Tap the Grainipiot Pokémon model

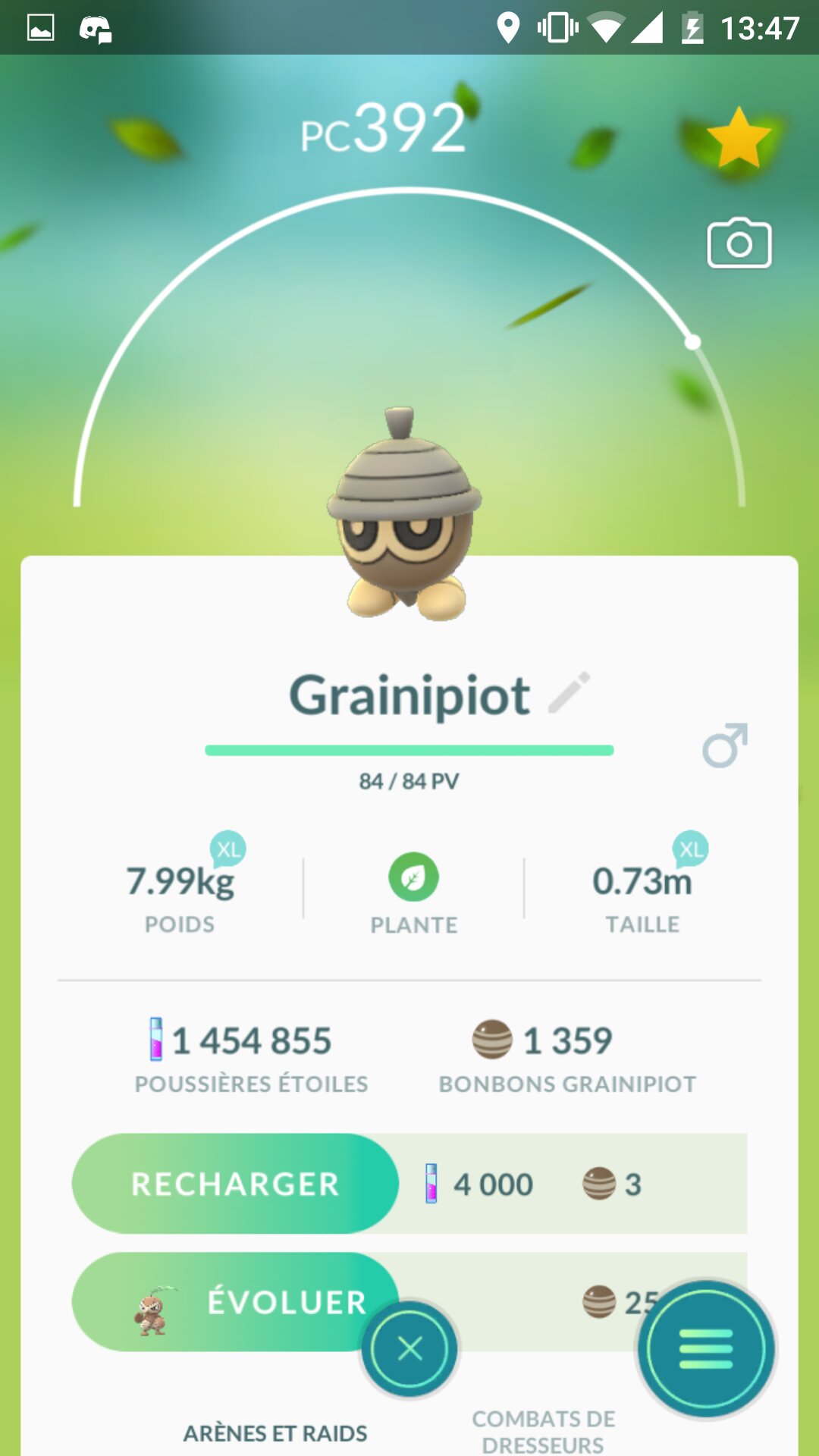[405, 517]
